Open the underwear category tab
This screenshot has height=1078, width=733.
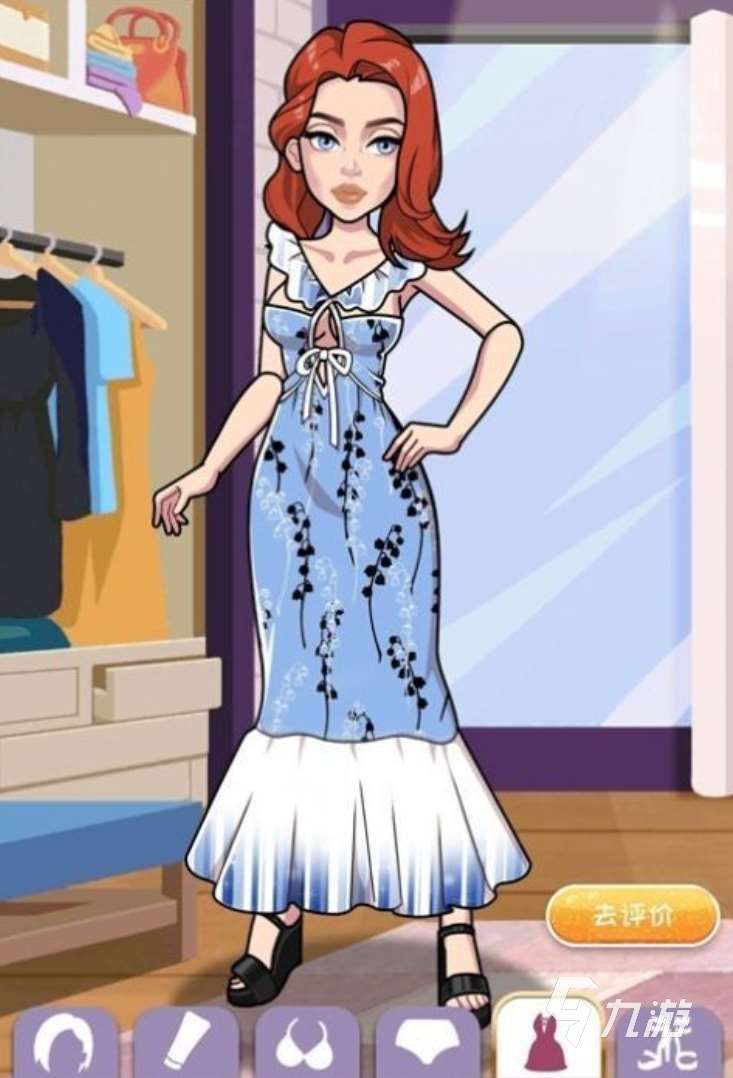[427, 1043]
